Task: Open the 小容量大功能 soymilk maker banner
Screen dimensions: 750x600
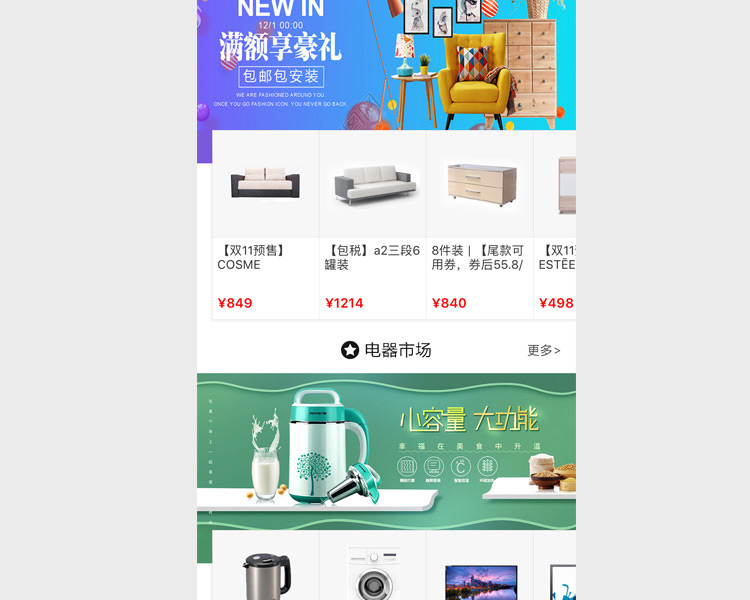Action: click(x=386, y=450)
